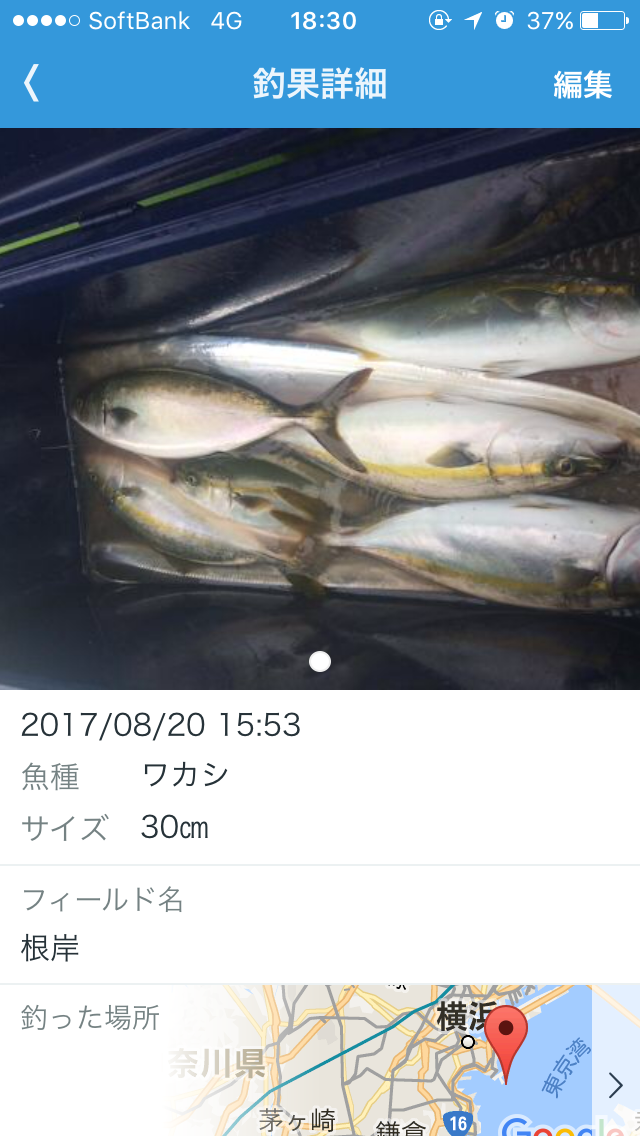Screen dimensions: 640x1136
Task: Open the catch photo of the fish
Action: 320,409
